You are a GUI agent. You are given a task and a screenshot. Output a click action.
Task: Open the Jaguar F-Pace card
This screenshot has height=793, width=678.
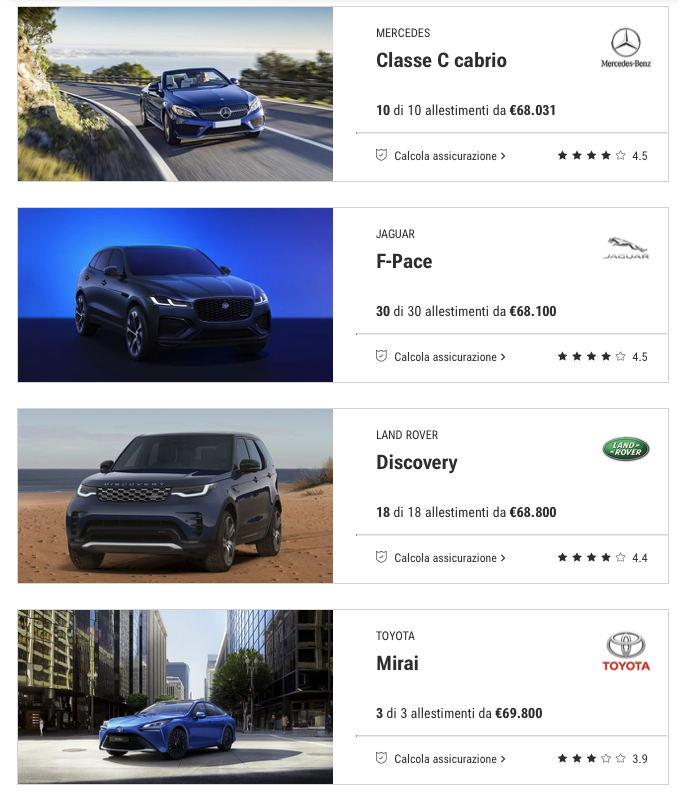(x=404, y=262)
